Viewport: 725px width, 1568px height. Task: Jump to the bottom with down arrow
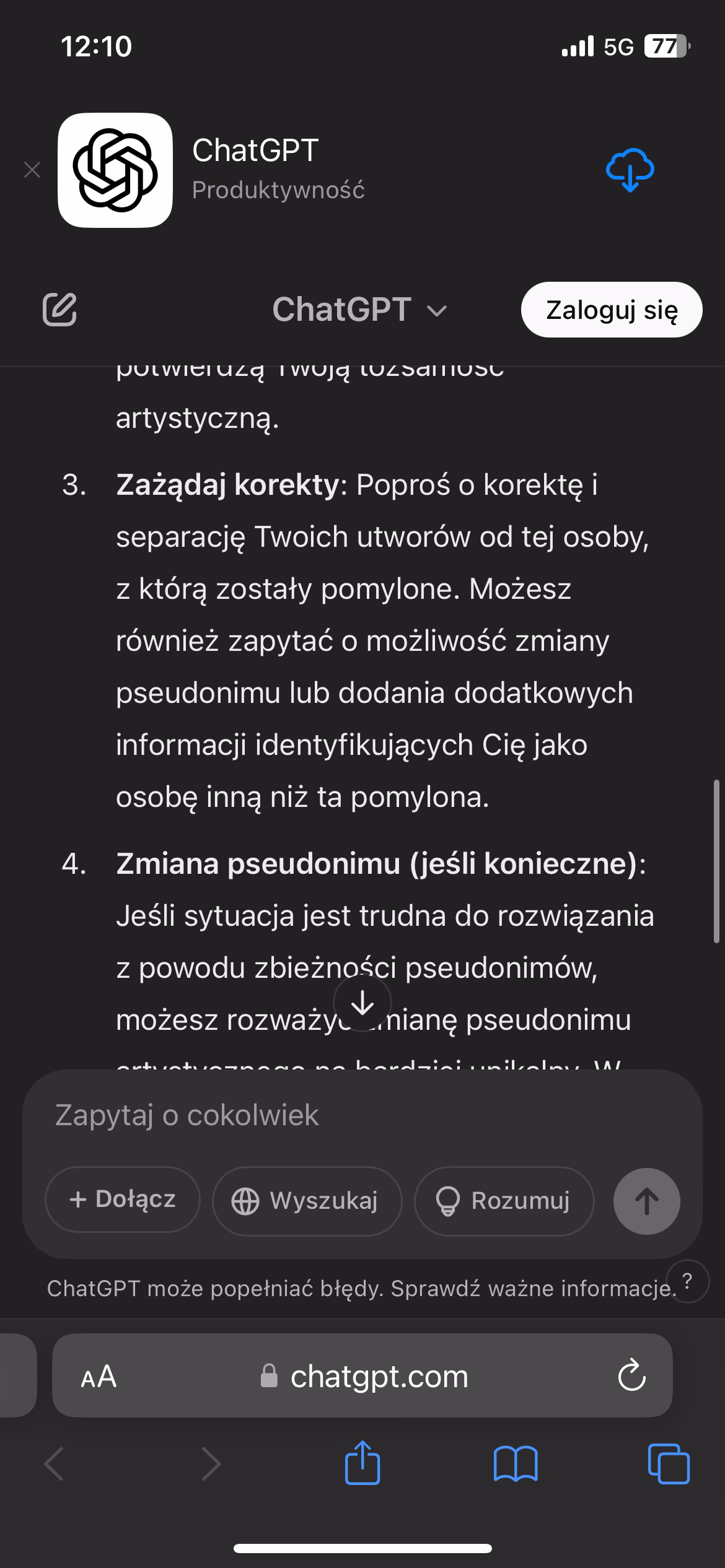tap(362, 1003)
